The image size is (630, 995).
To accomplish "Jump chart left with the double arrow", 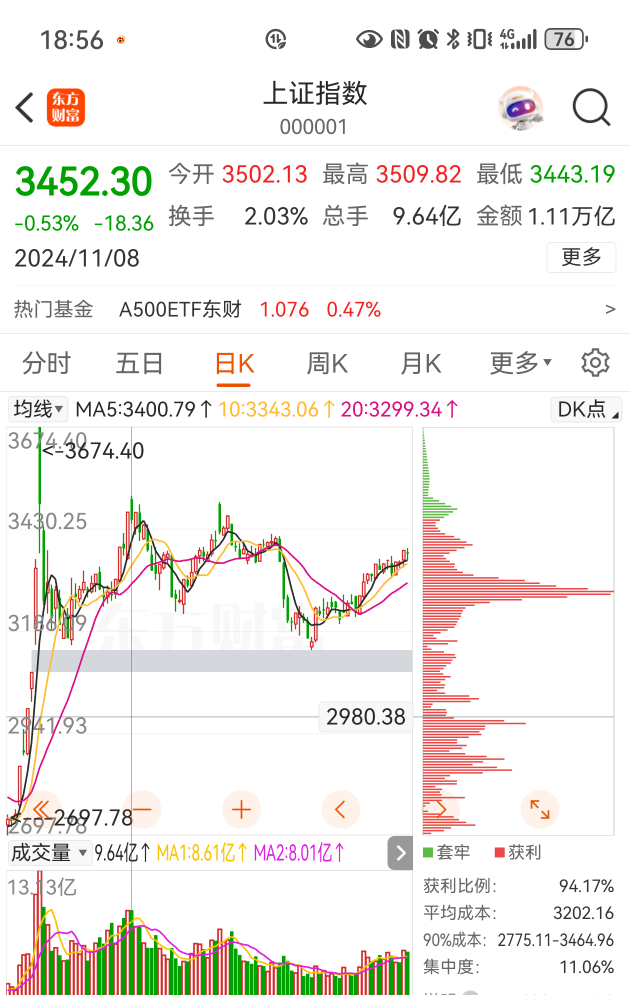I will pos(42,808).
